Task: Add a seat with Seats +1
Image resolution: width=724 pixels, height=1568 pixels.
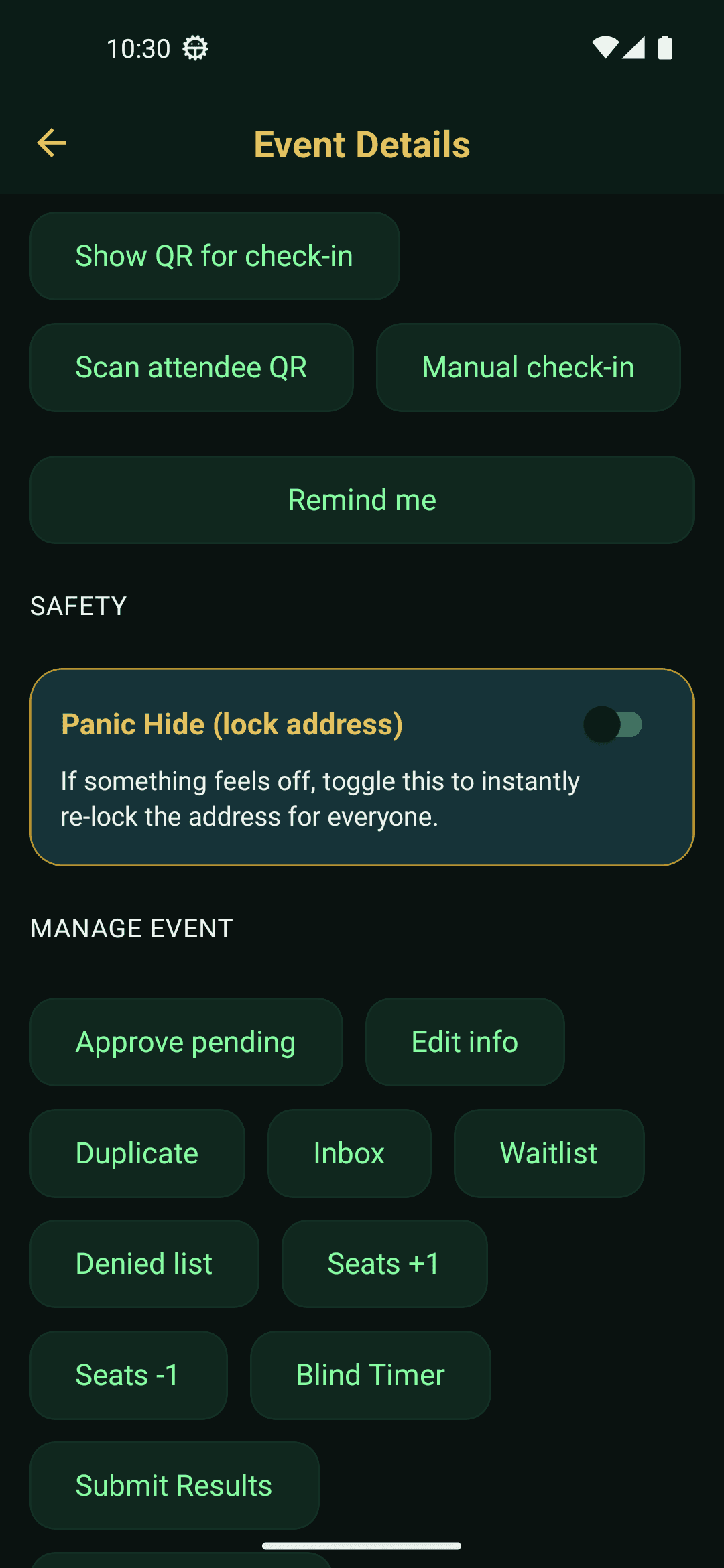Action: pos(384,1264)
